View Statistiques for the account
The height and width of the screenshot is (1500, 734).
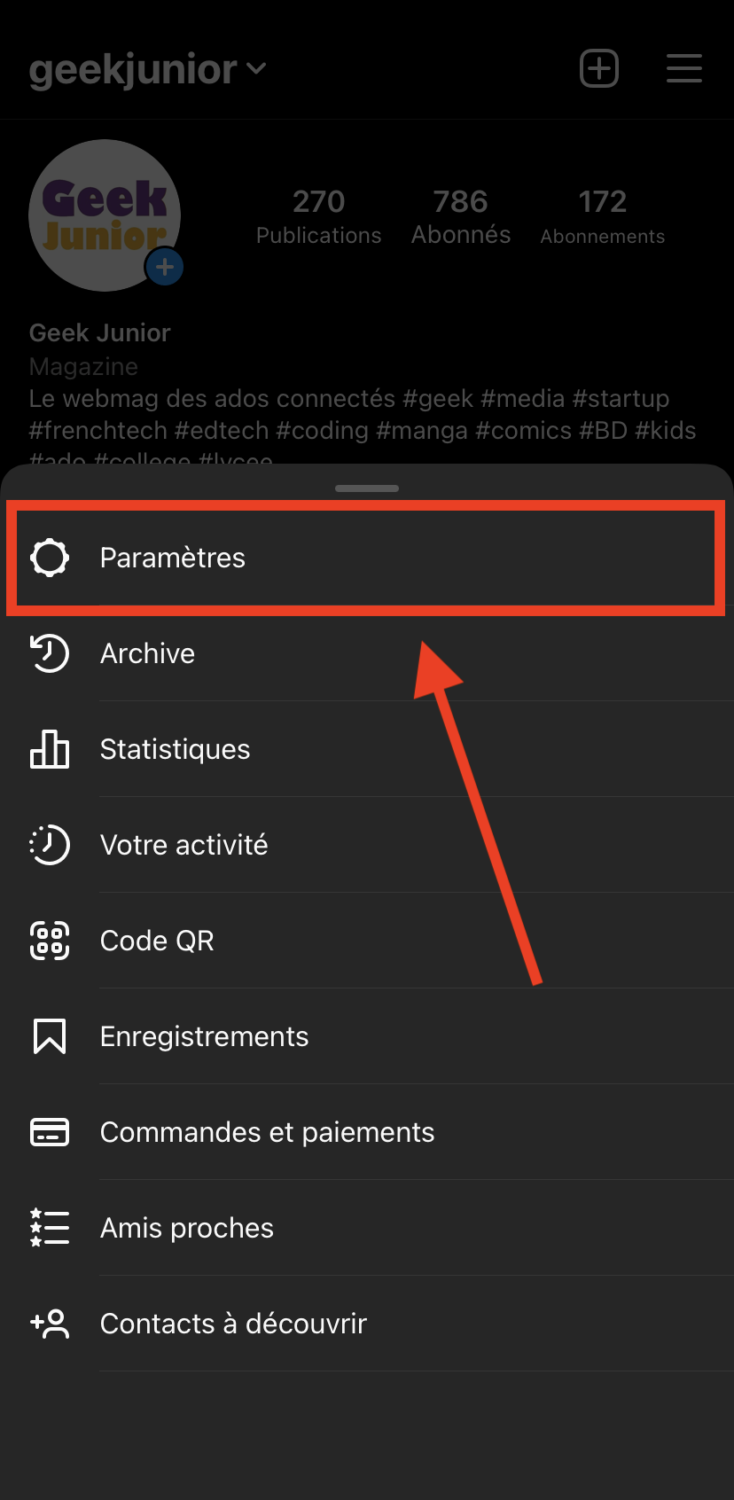175,750
